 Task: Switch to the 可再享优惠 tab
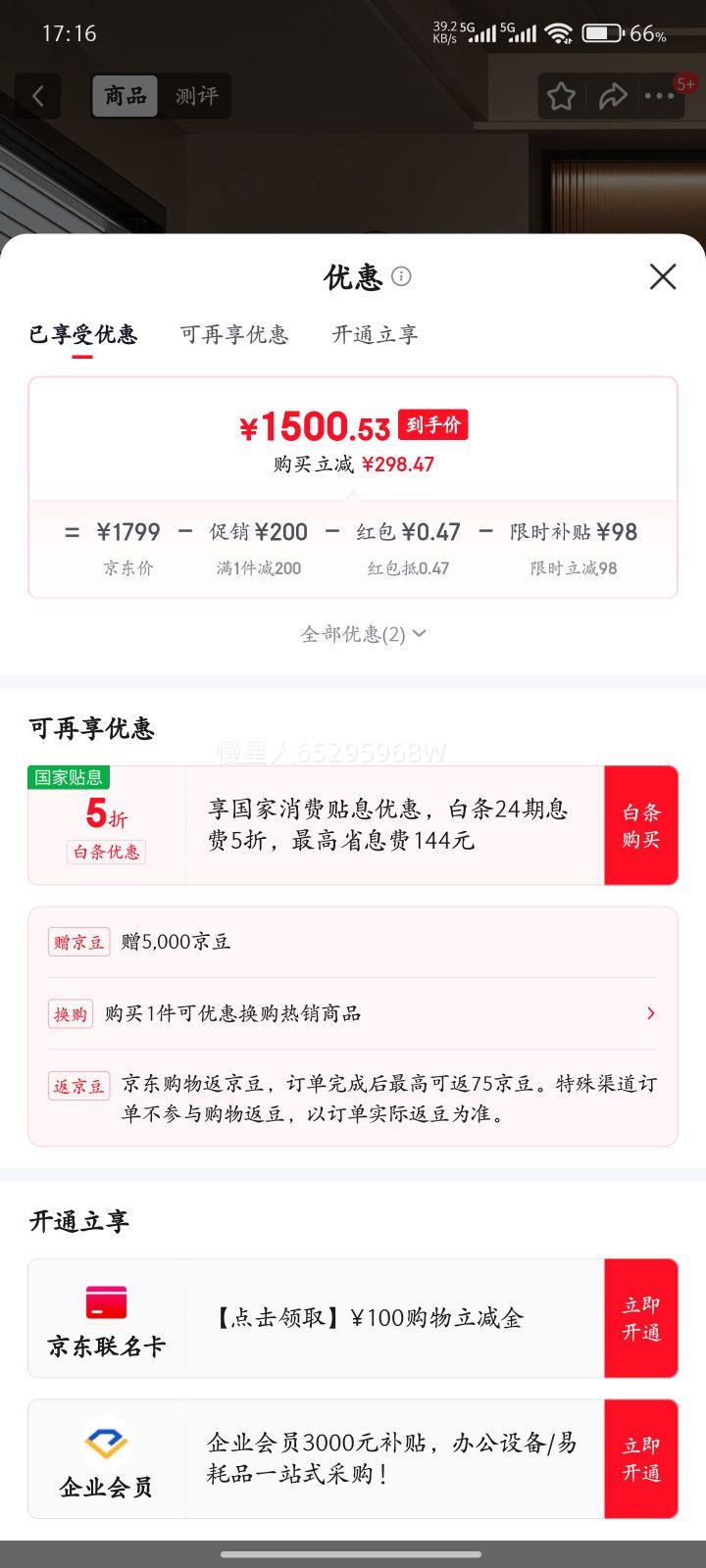[x=234, y=335]
